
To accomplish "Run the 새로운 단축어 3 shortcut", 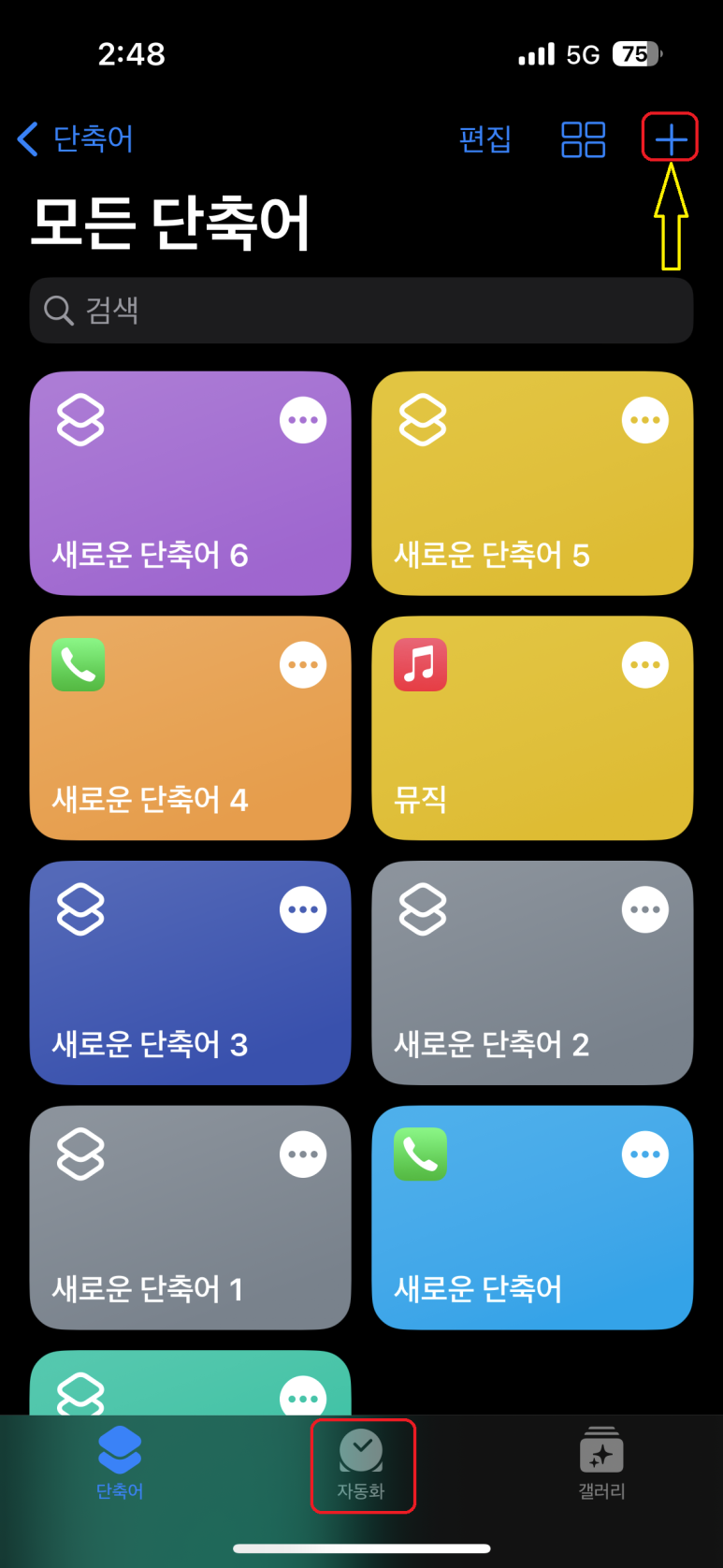I will [168, 992].
